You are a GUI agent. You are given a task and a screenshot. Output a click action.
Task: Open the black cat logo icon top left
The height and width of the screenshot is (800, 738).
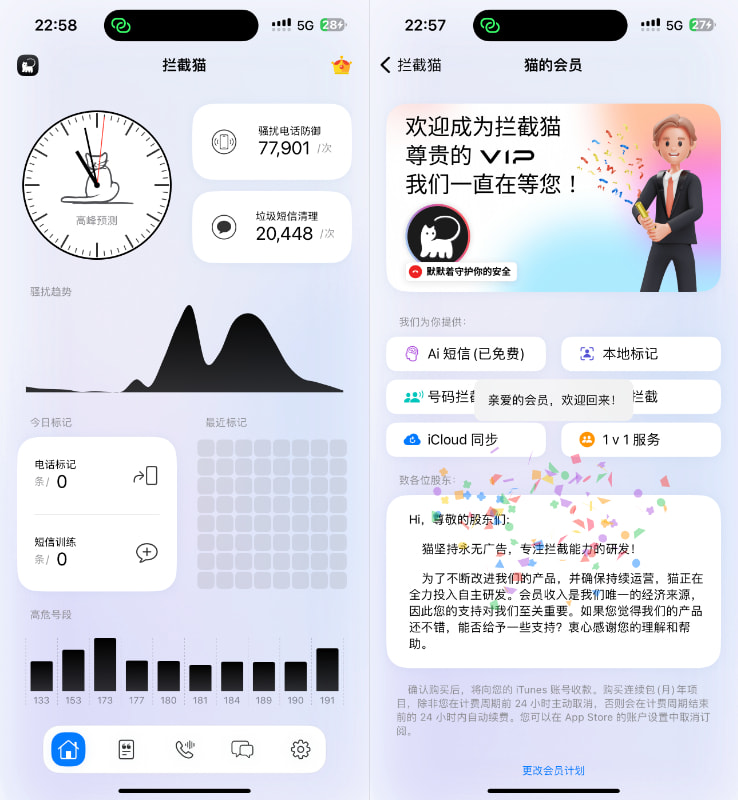[28, 65]
